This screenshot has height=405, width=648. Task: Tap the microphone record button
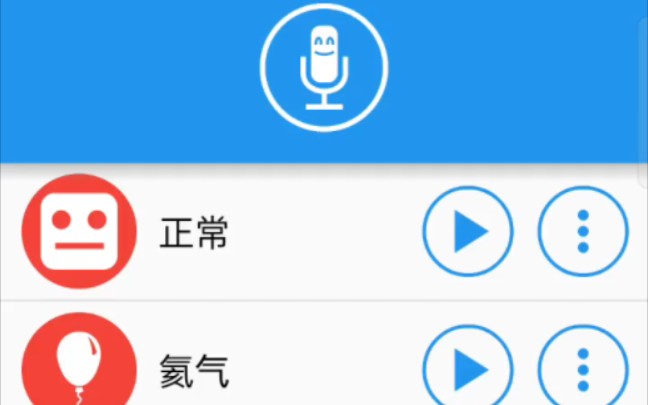(324, 68)
